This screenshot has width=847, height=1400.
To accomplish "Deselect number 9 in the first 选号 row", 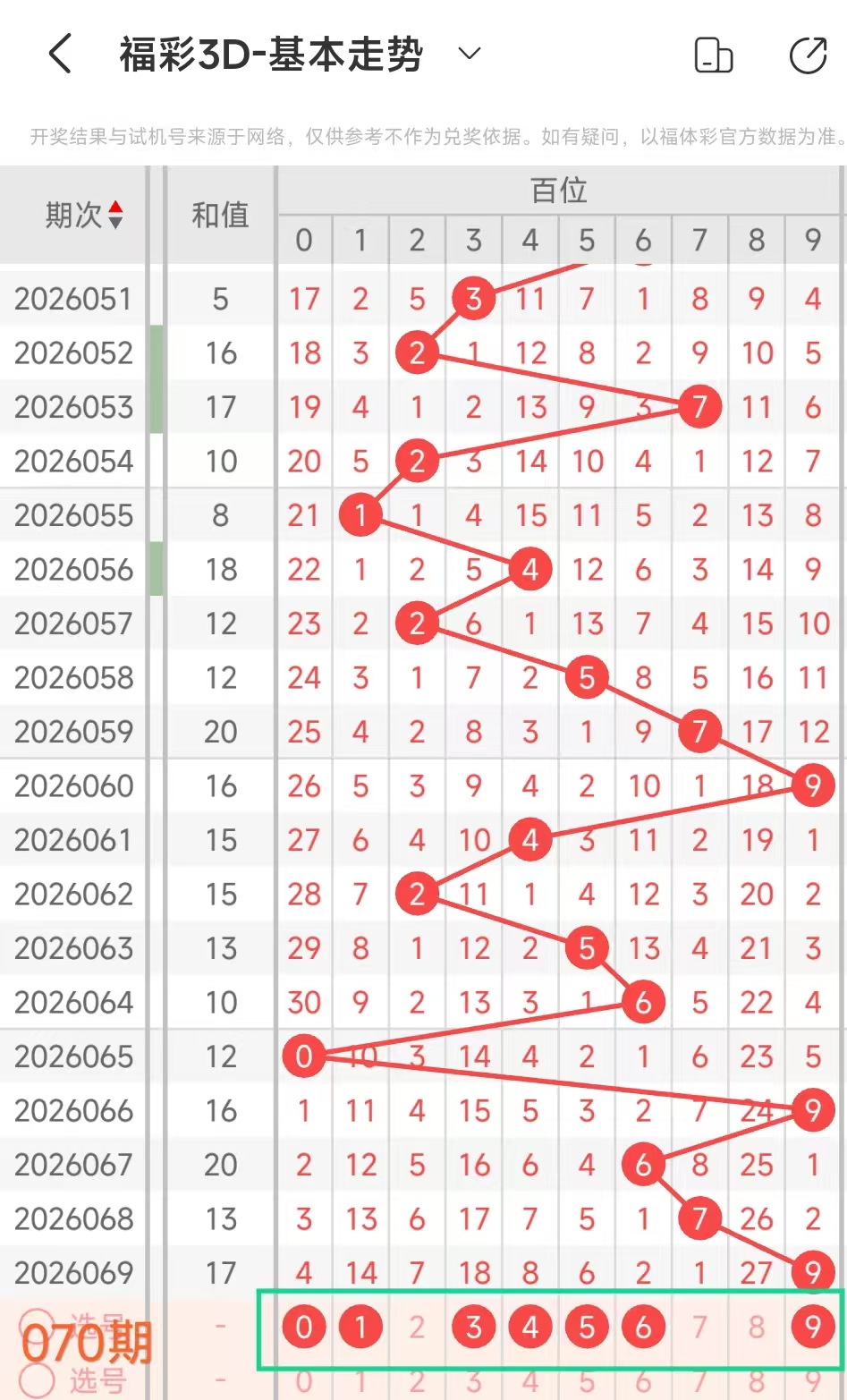I will (812, 1328).
